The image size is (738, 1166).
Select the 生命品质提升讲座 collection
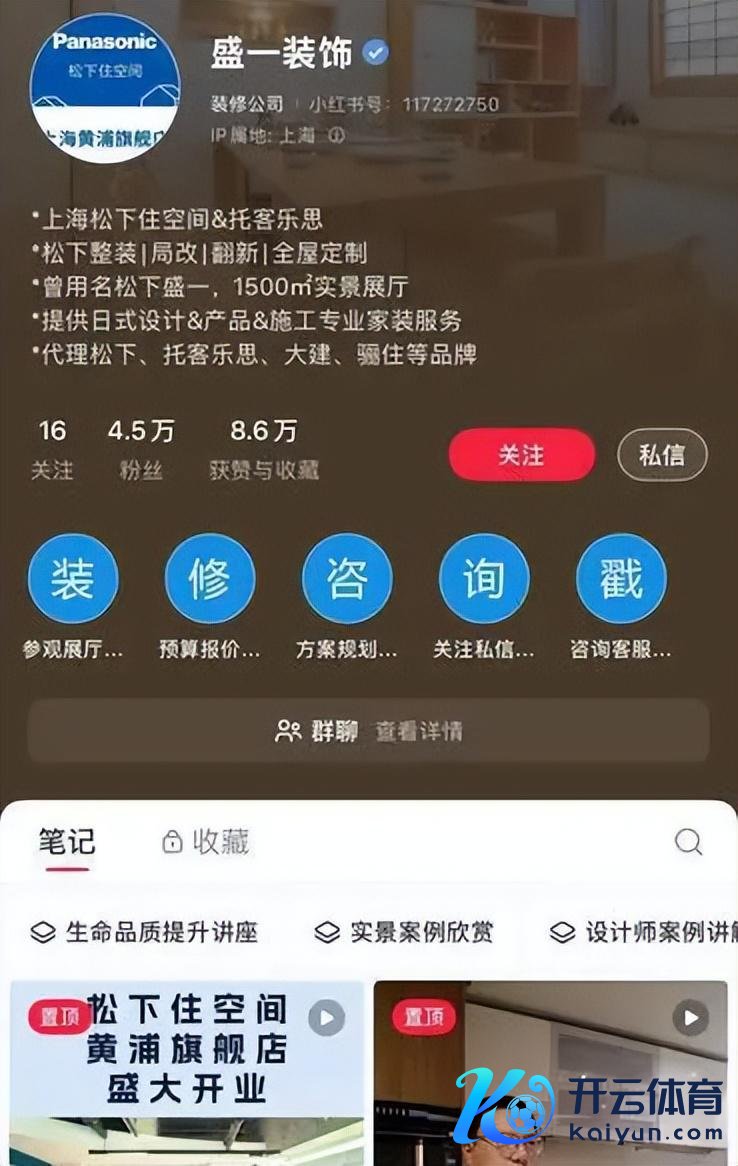[145, 933]
